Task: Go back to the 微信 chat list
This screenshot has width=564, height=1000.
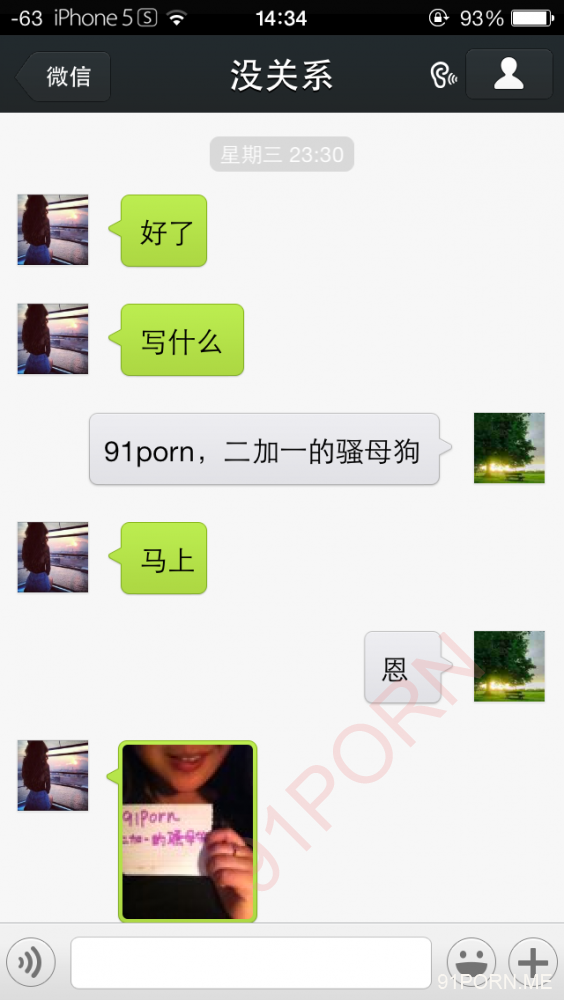Action: [64, 77]
